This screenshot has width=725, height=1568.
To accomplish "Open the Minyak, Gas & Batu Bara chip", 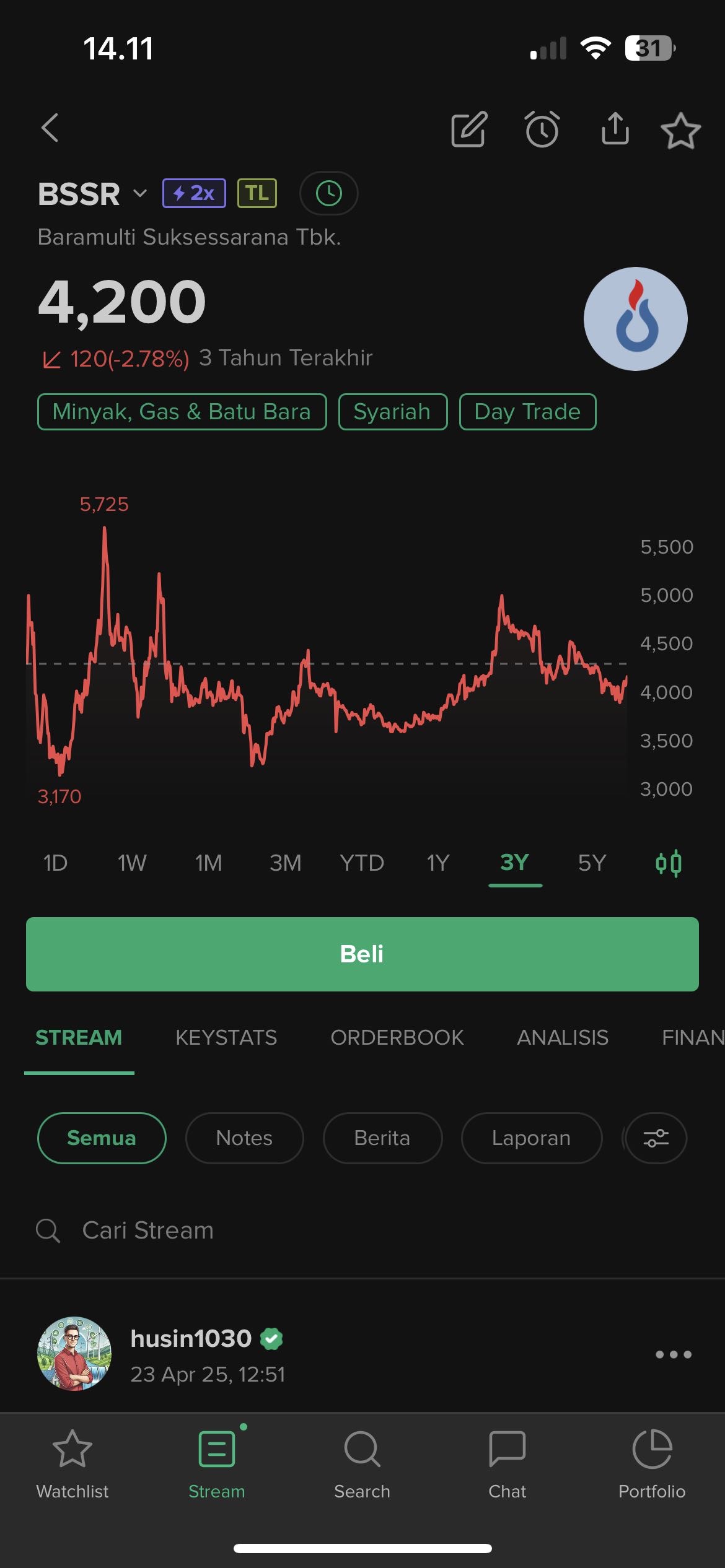I will point(182,412).
